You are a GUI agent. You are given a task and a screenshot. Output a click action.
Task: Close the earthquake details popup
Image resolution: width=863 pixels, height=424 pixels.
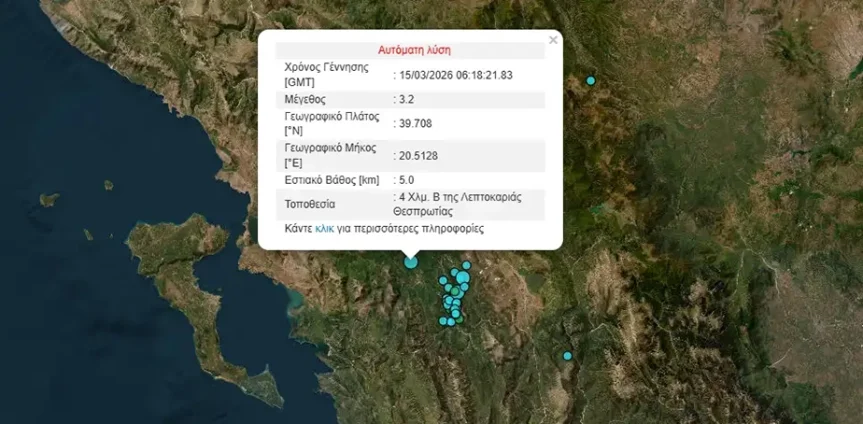click(x=553, y=40)
